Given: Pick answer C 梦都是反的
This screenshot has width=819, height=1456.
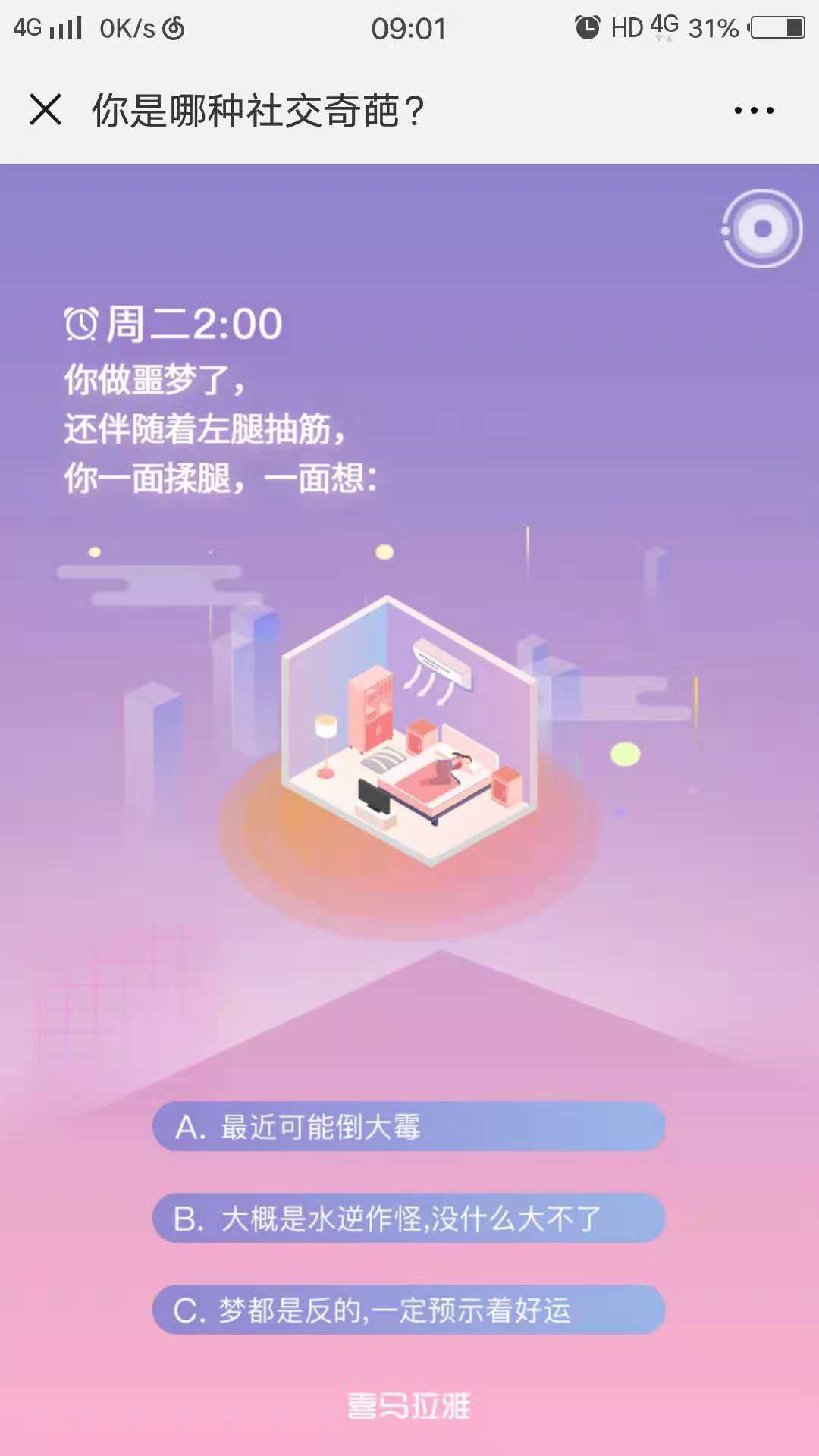Looking at the screenshot, I should tap(409, 1310).
